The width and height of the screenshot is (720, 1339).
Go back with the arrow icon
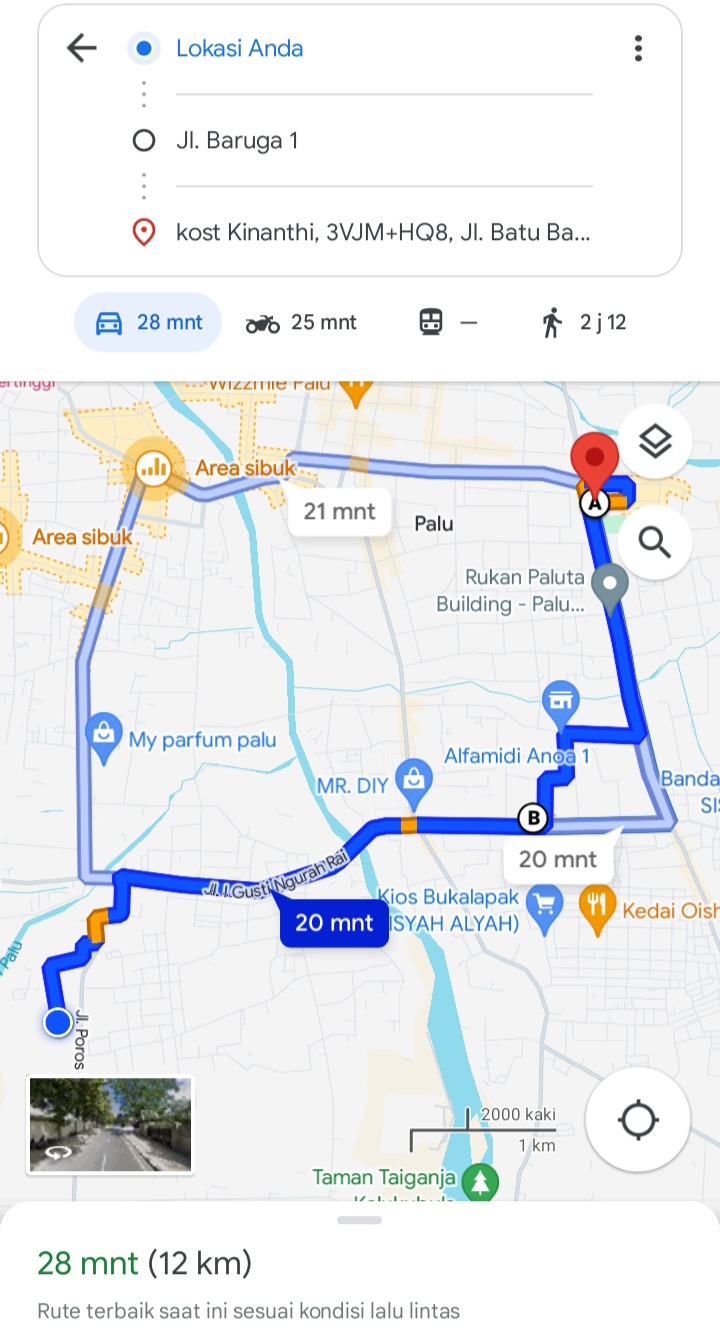tap(81, 48)
